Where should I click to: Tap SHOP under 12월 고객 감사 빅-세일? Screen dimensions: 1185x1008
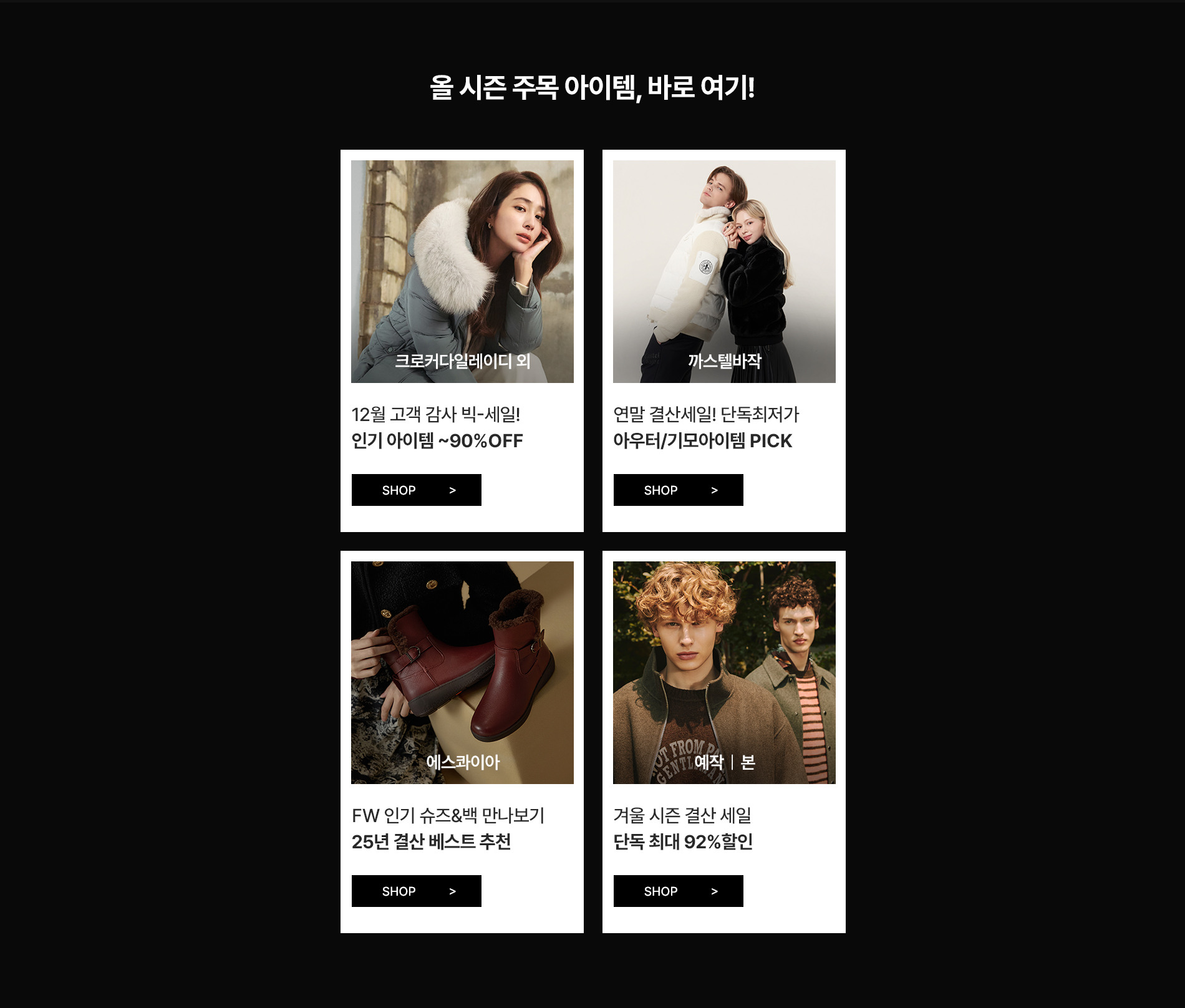click(416, 490)
